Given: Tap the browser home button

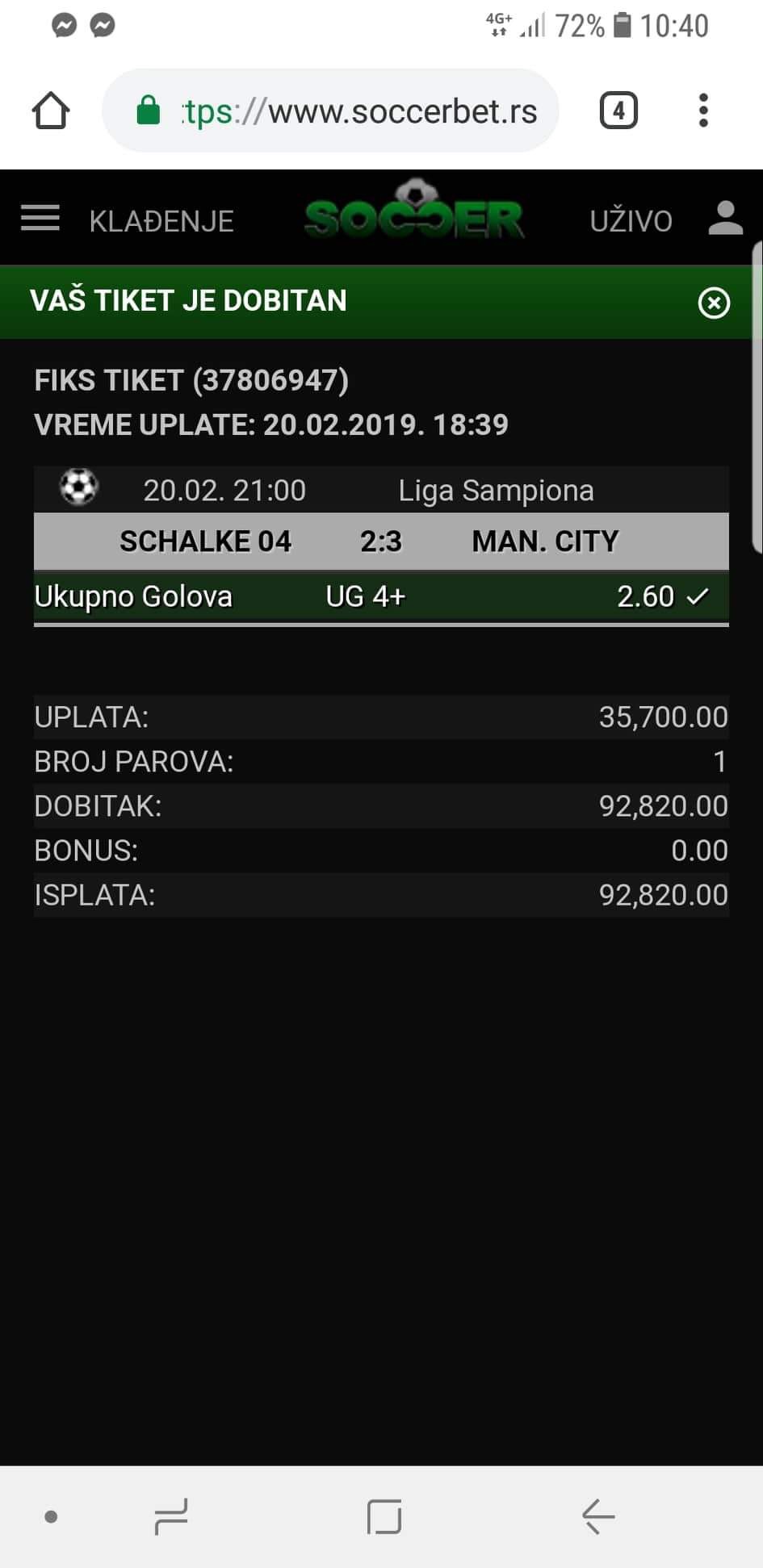Looking at the screenshot, I should click(x=51, y=111).
